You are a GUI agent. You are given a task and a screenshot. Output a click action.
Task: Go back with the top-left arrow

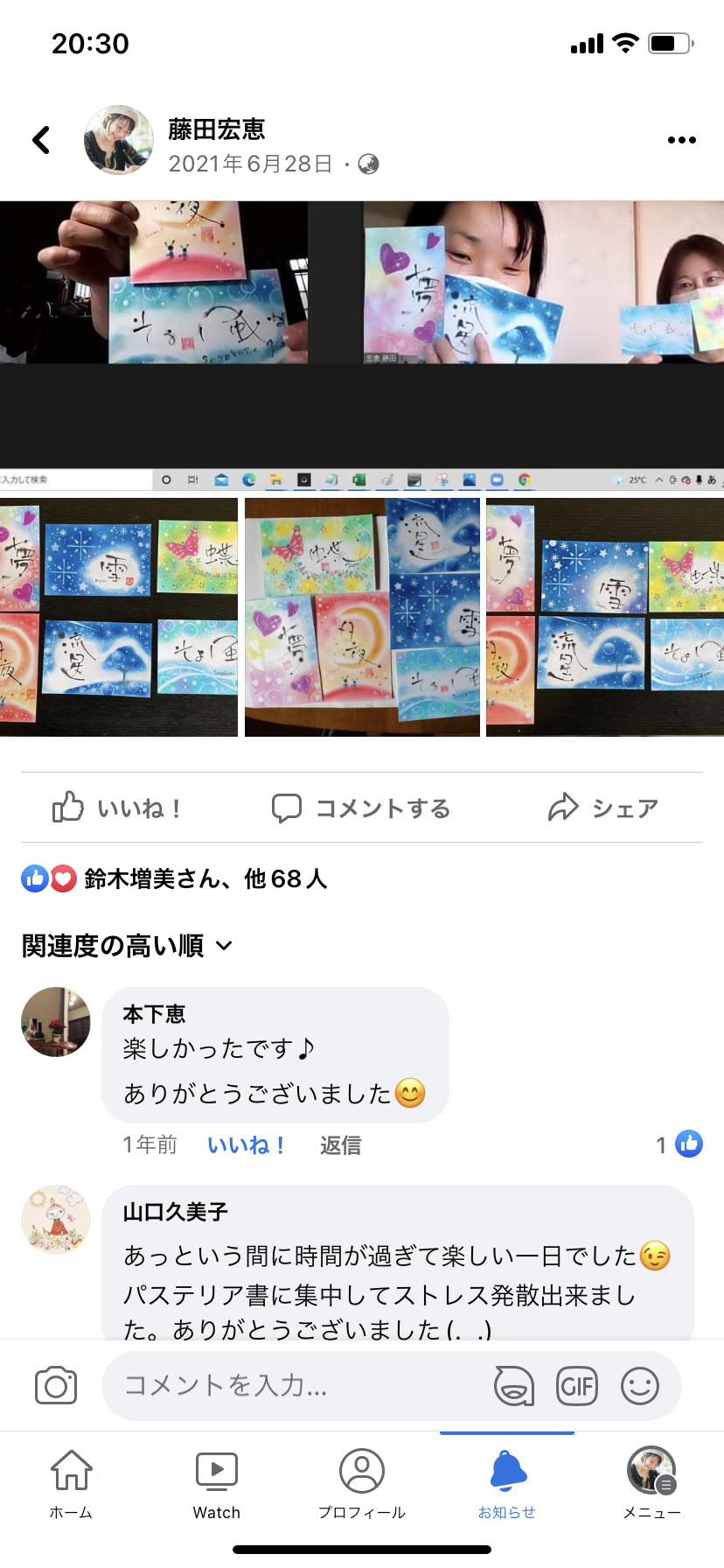41,140
